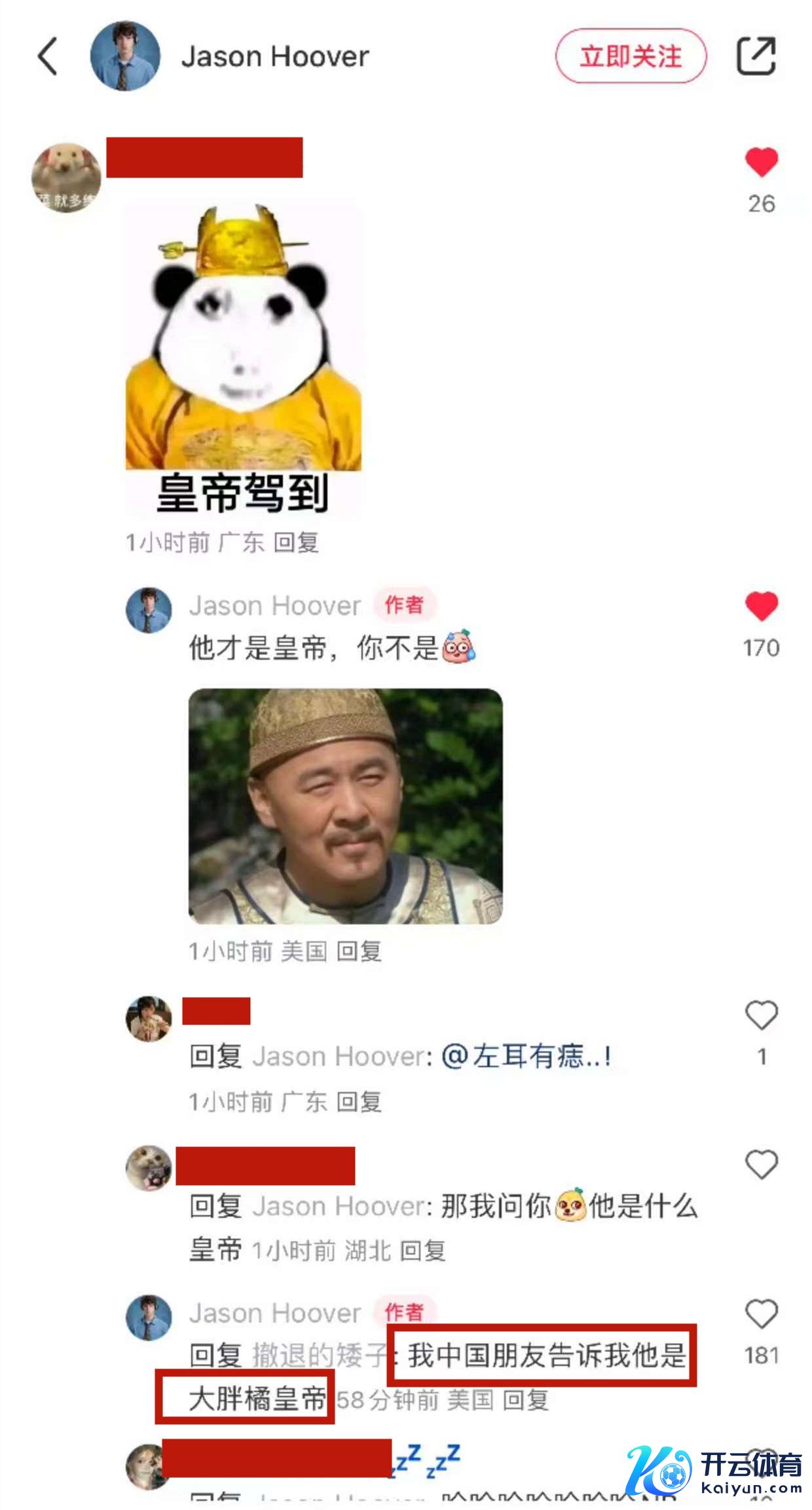This screenshot has height=1510, width=812.
Task: Reply to the Guangdong panda meme comment
Action: [296, 543]
